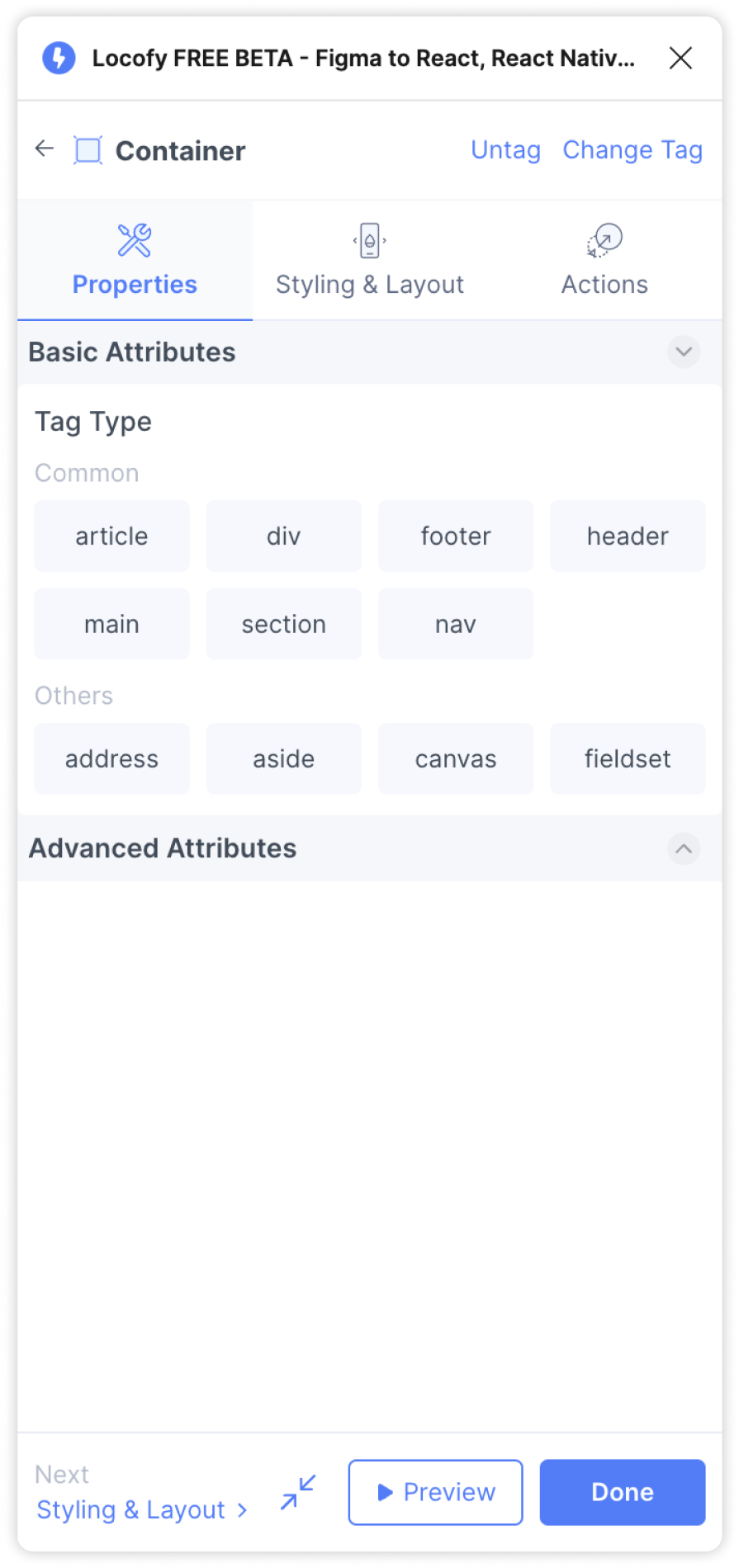This screenshot has width=739, height=1568.
Task: Expand the Advanced Attributes section
Action: [684, 848]
